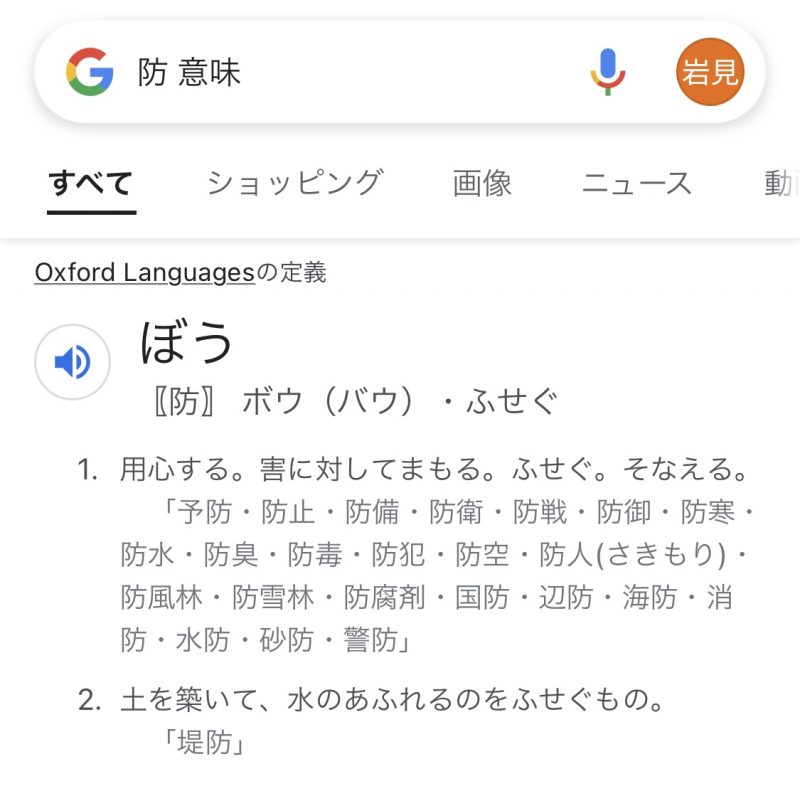This screenshot has height=786, width=800.
Task: Open the 岩見 account avatar
Action: [710, 73]
